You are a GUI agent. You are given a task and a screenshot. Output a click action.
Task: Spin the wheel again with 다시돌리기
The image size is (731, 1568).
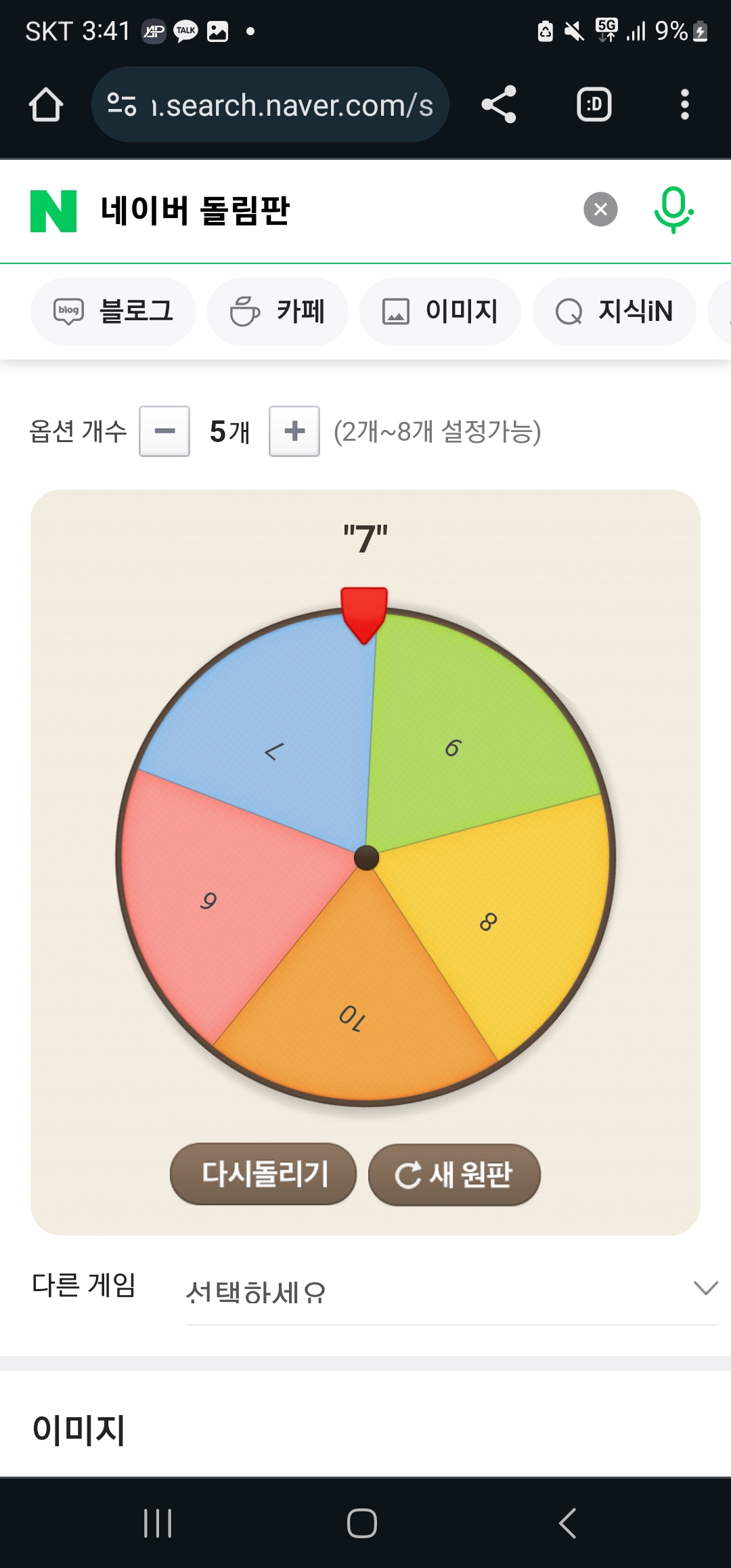(263, 1174)
